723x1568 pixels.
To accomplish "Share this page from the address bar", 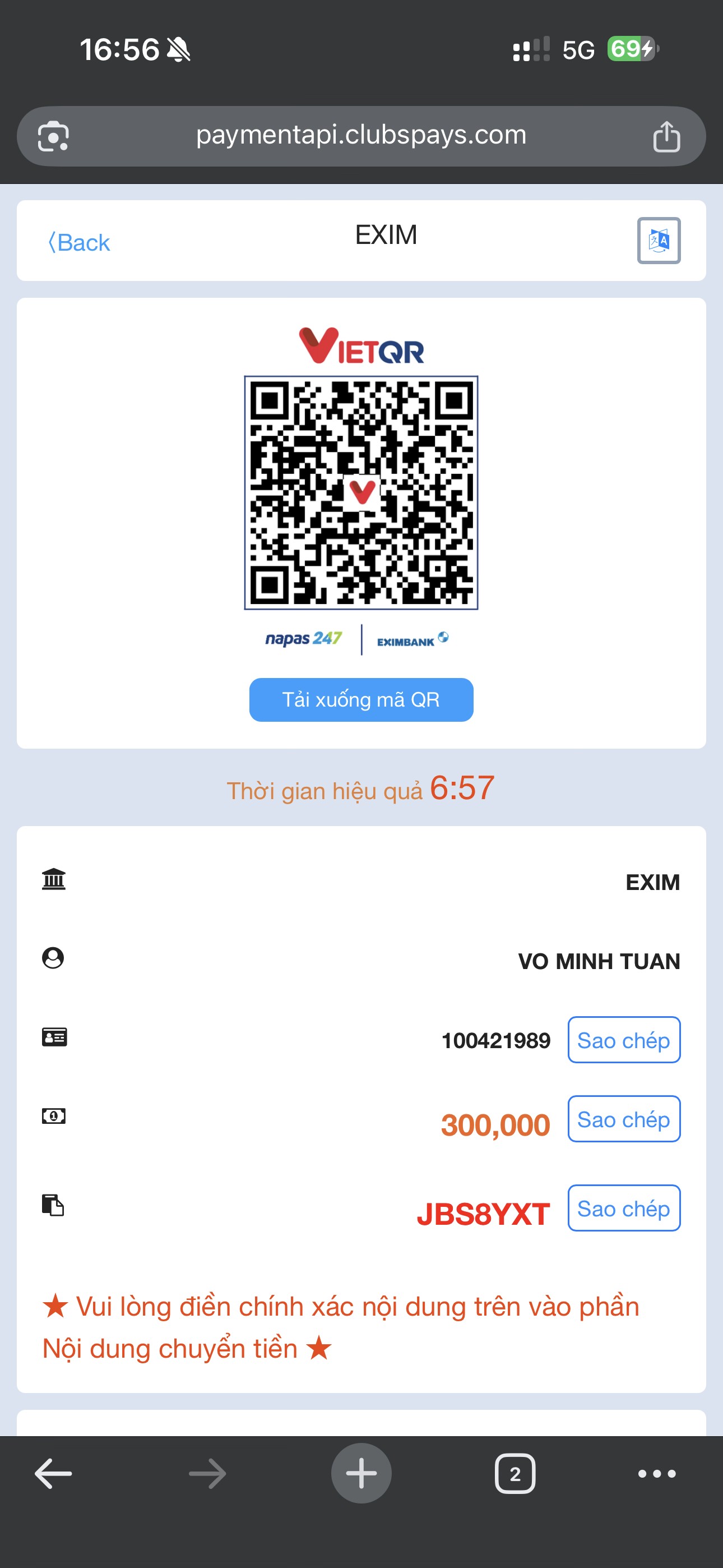I will click(666, 136).
